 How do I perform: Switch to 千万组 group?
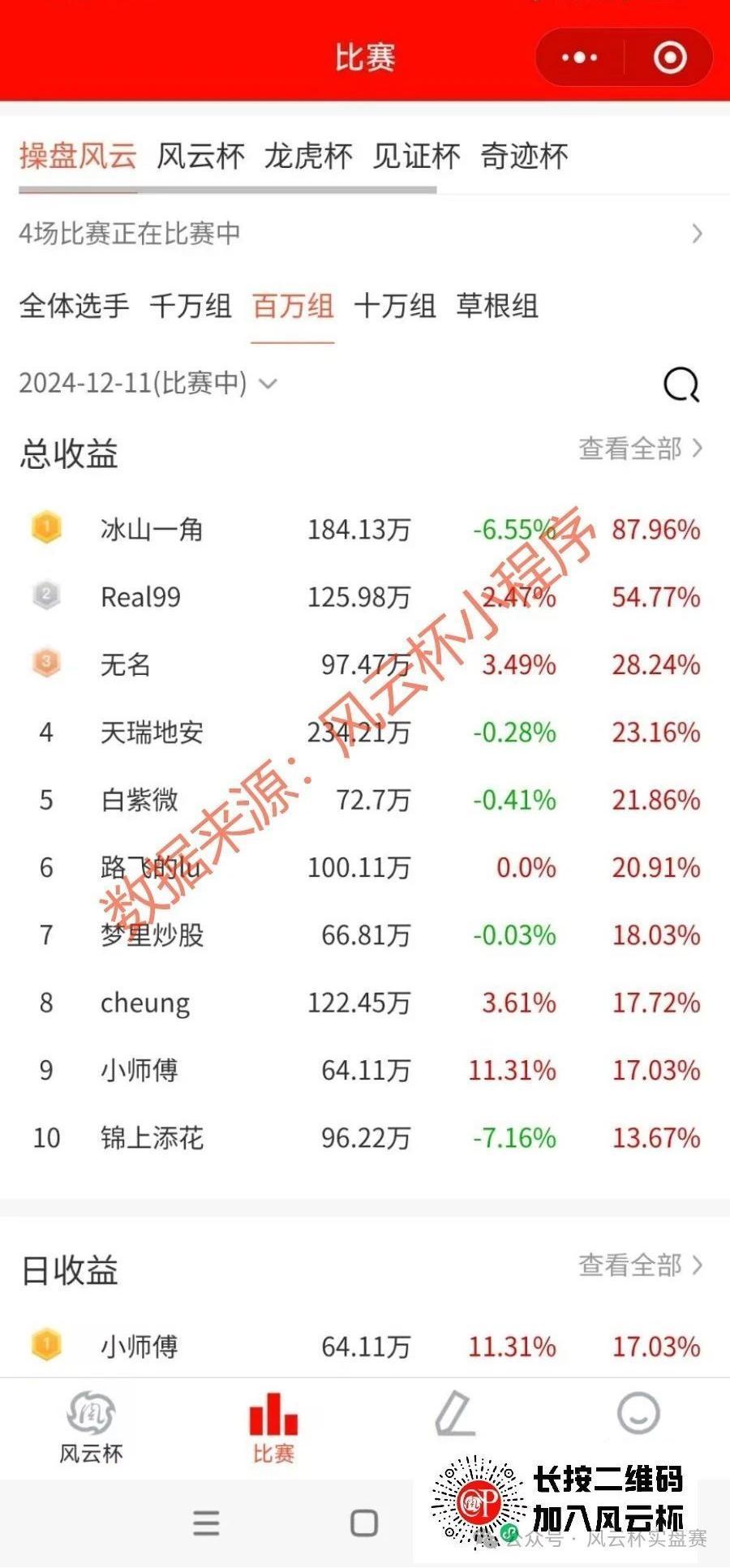(191, 306)
